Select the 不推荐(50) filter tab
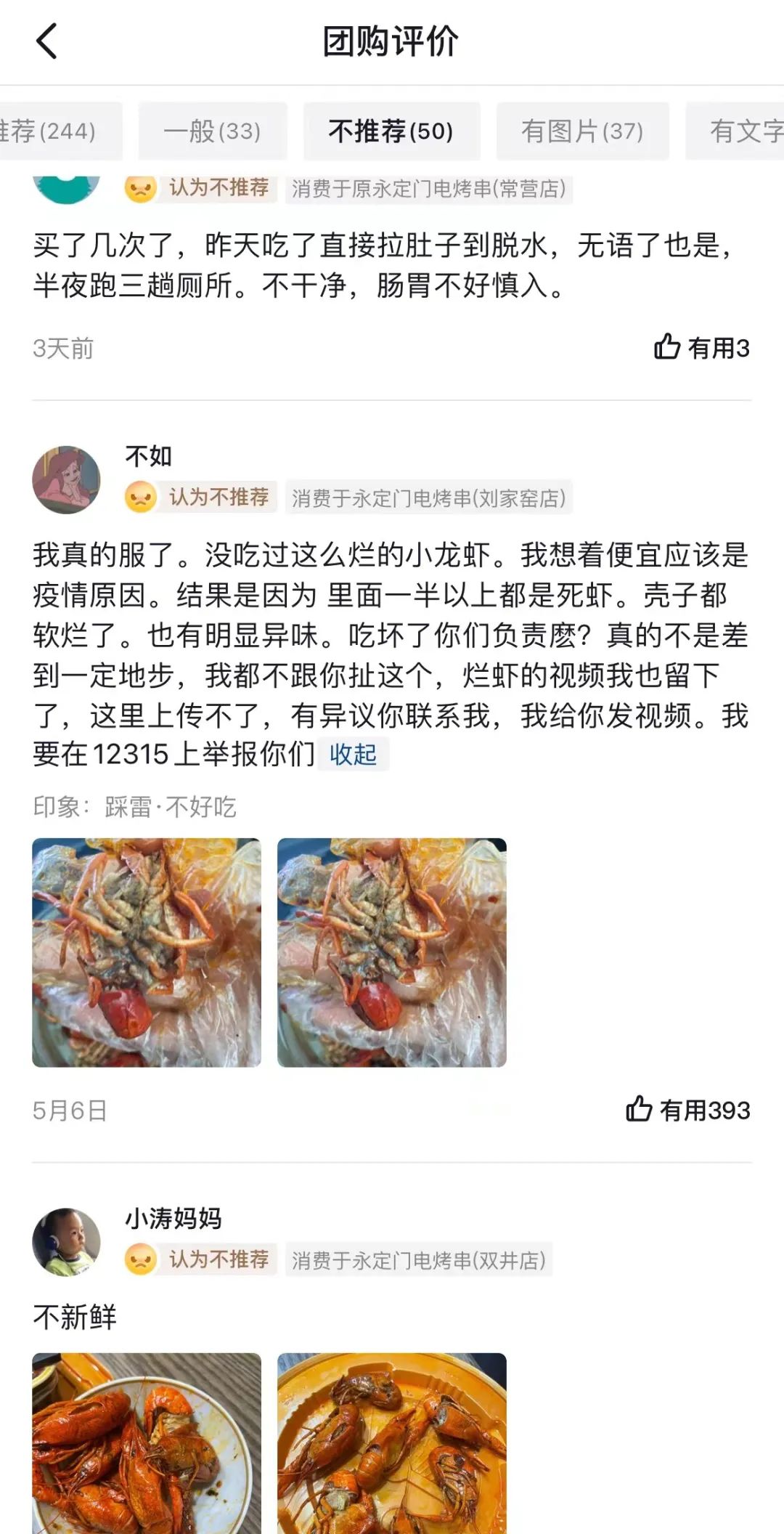Screen dimensions: 784x1534 [391, 131]
